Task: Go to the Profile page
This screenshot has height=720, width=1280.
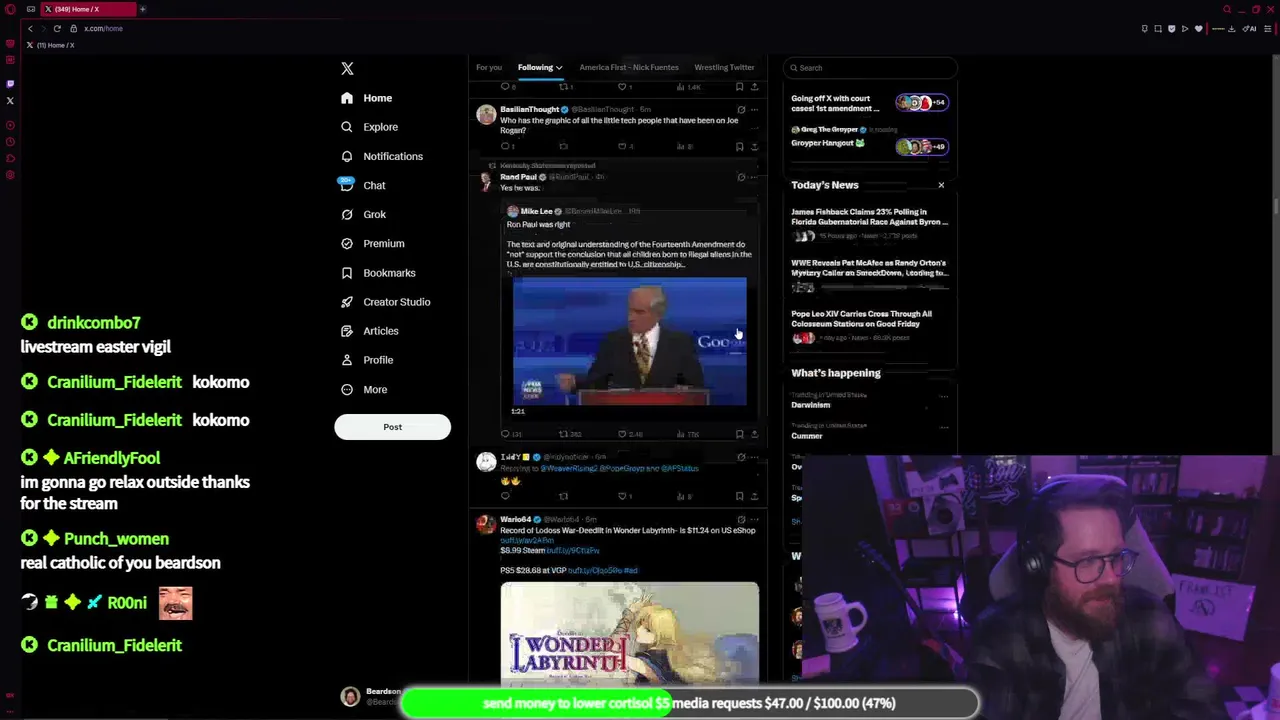Action: [x=378, y=360]
